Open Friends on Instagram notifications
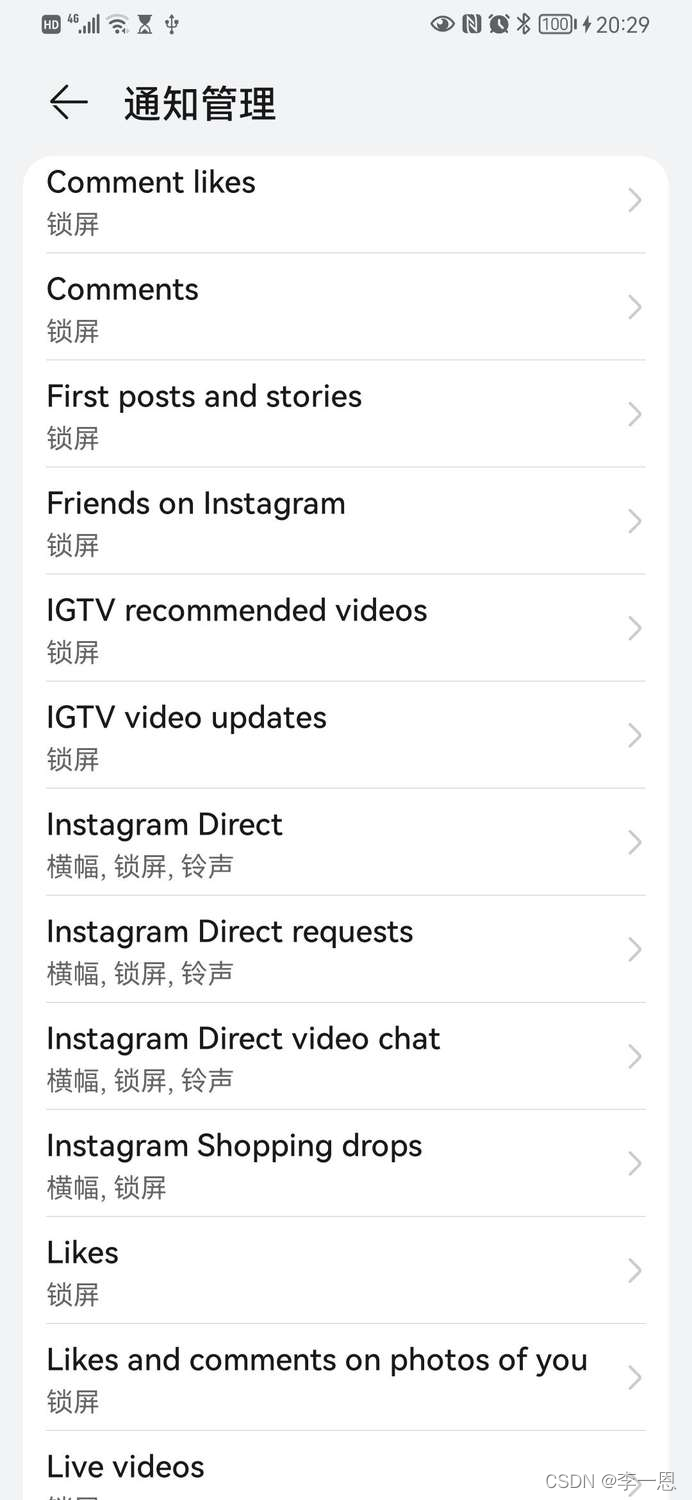The image size is (692, 1500). [345, 521]
